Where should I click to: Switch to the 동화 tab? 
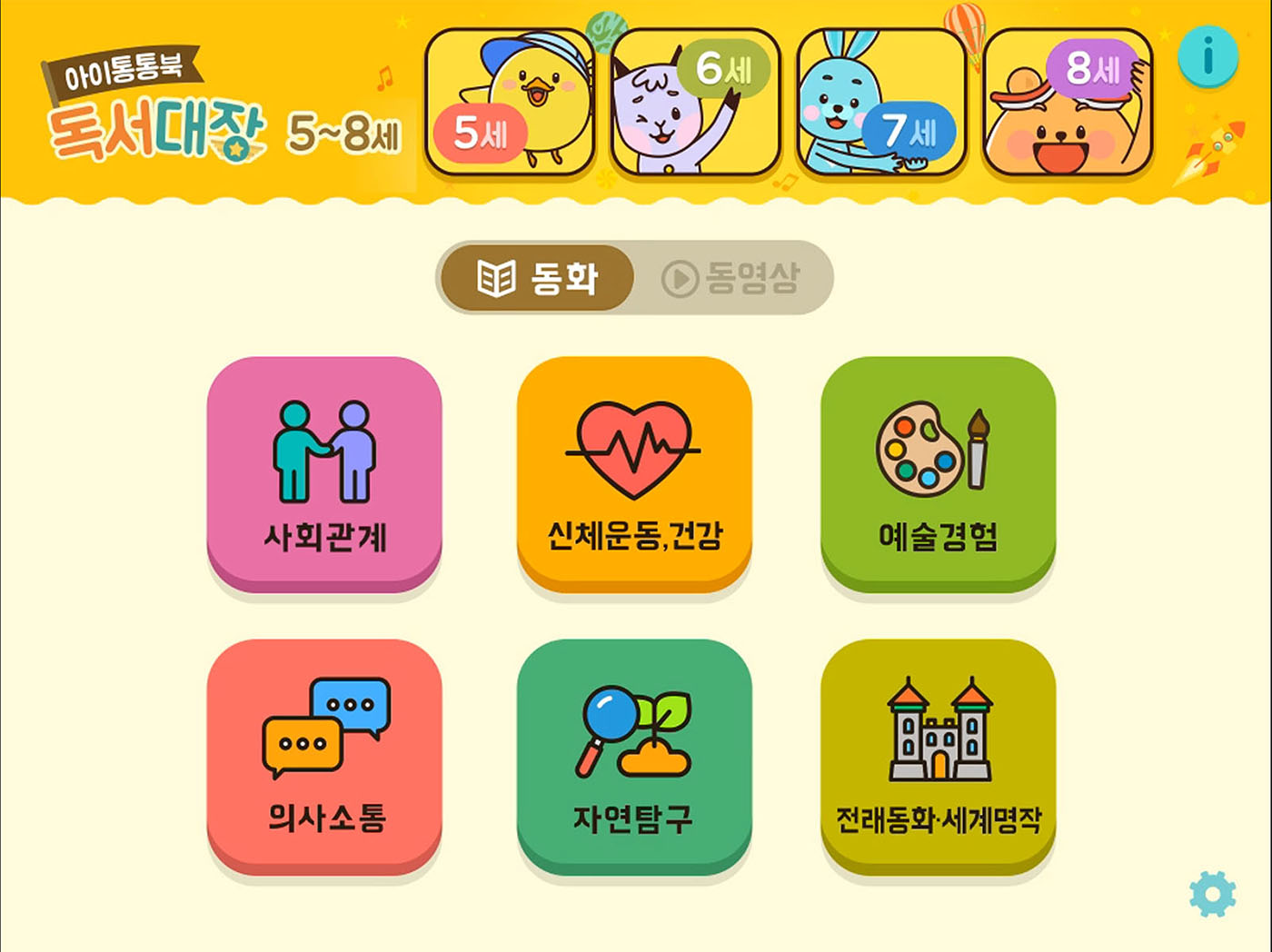536,278
